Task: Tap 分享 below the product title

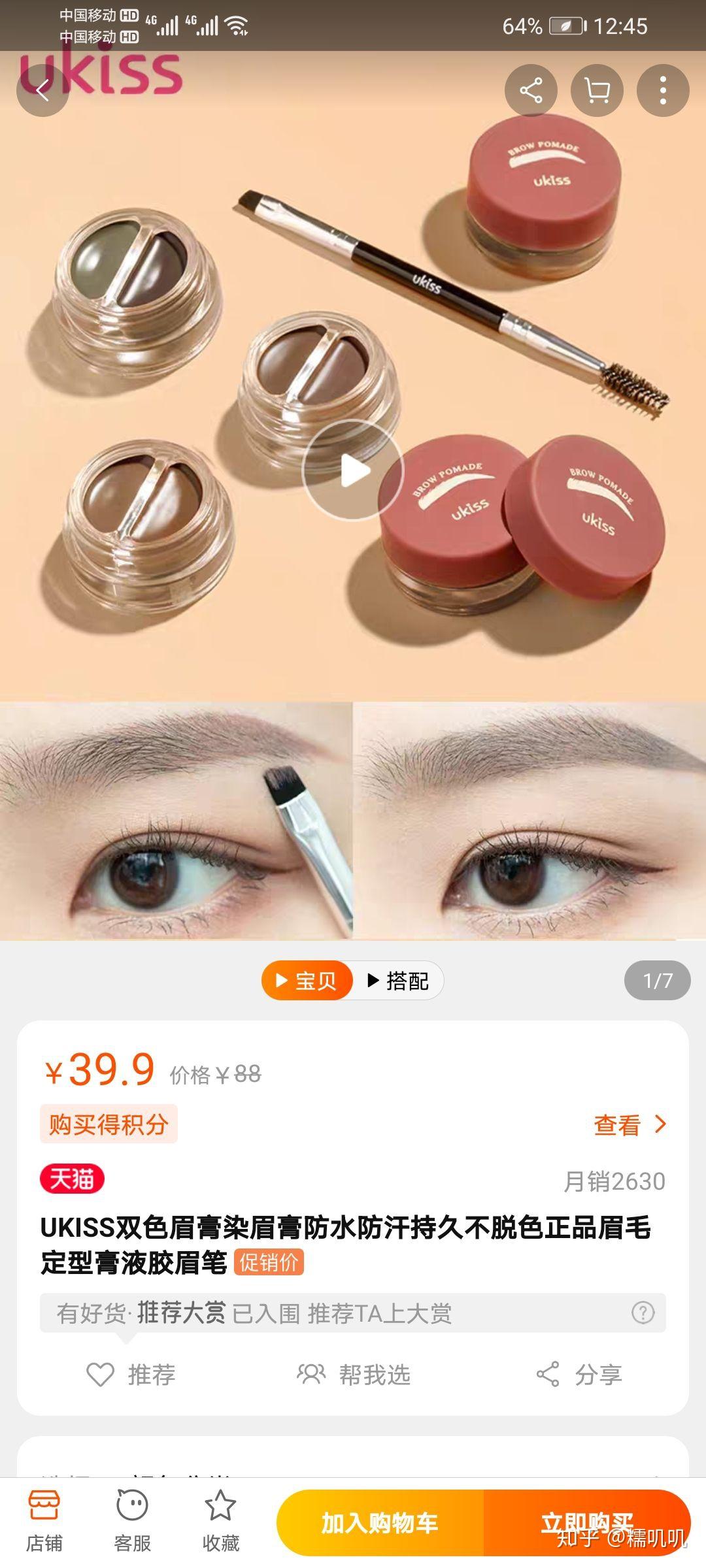Action: tap(579, 1375)
